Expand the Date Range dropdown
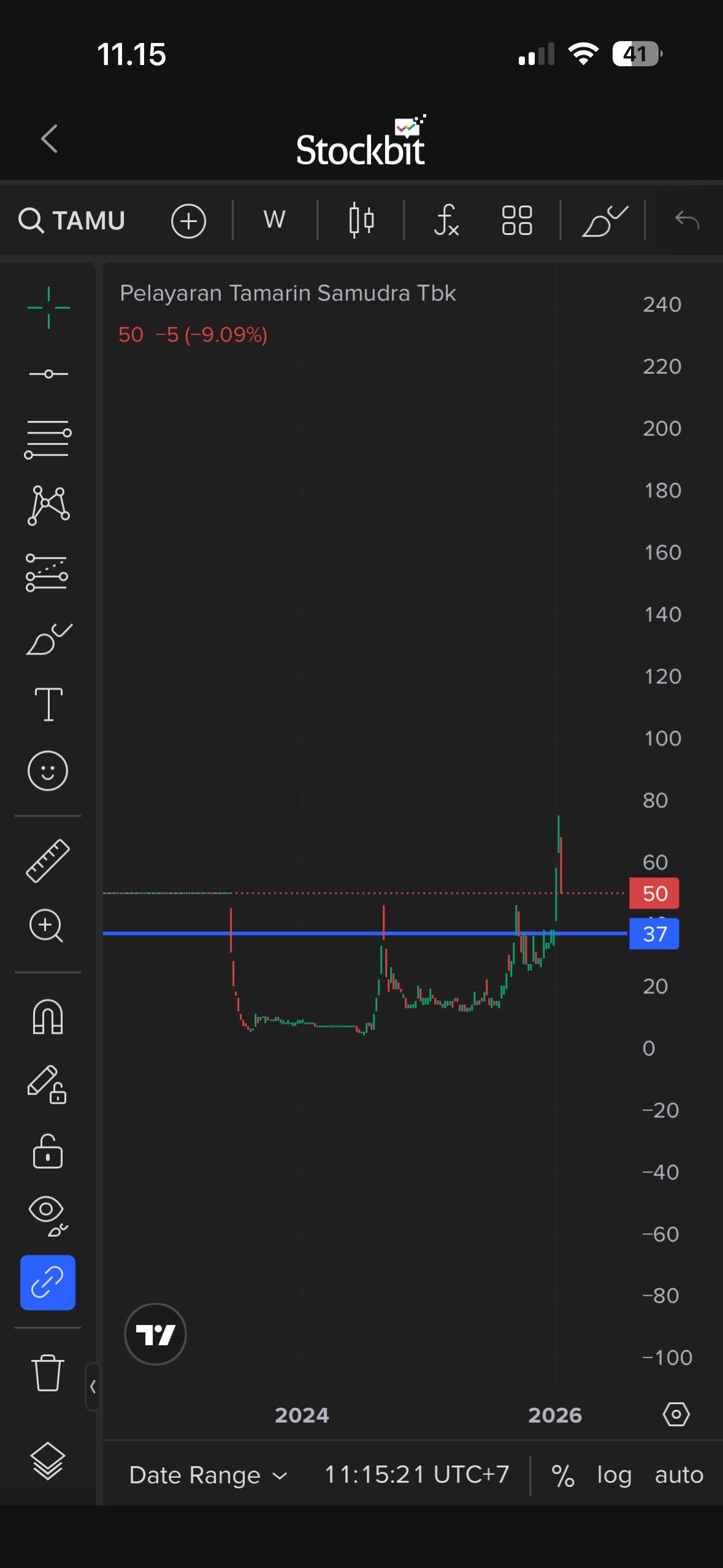This screenshot has height=1568, width=723. (x=208, y=1475)
